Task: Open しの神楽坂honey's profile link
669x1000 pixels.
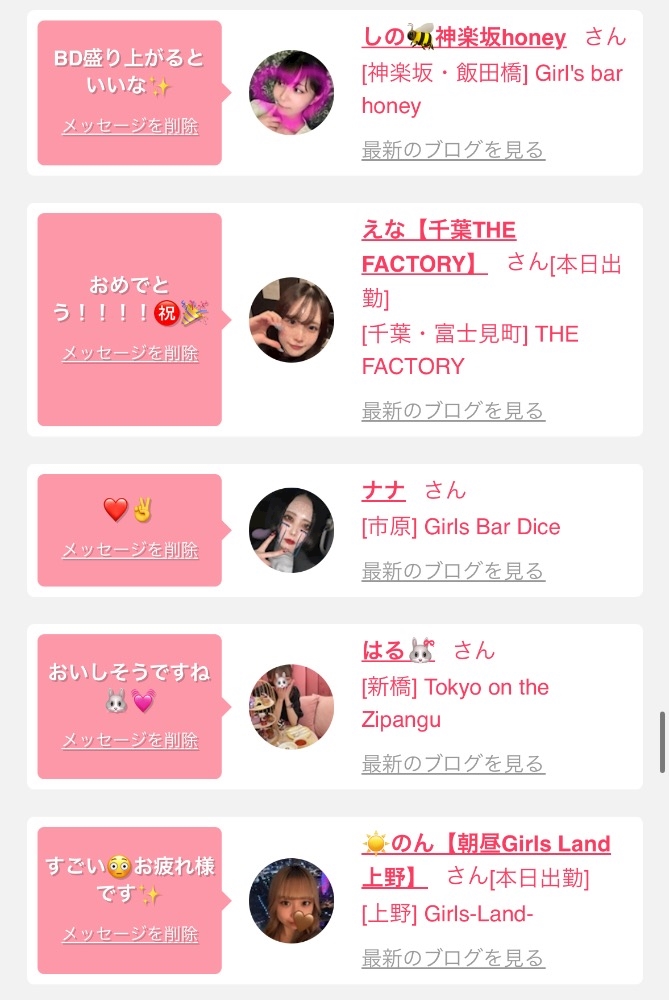Action: coord(463,38)
